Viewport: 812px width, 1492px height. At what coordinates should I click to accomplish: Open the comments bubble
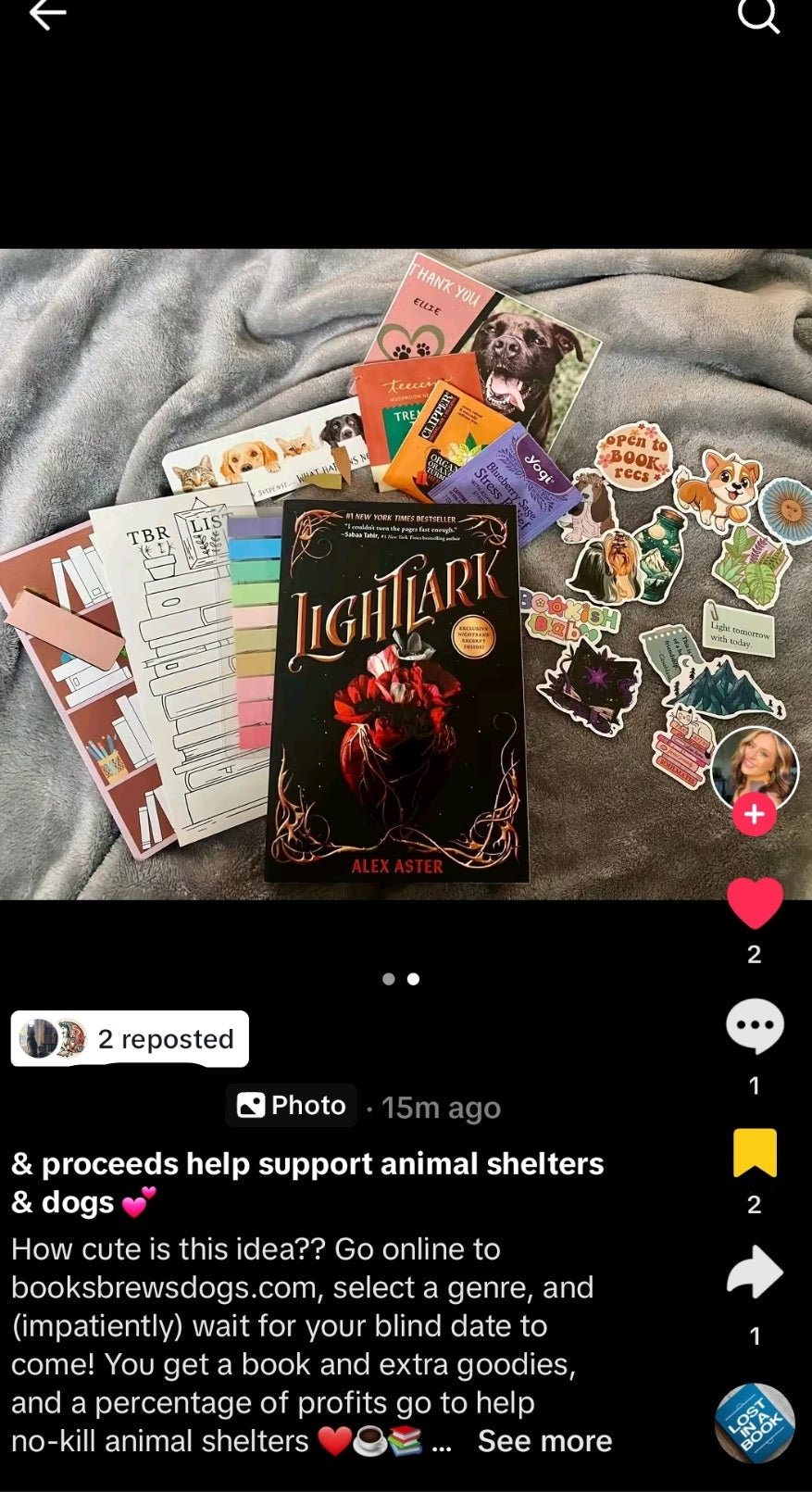[x=754, y=1026]
